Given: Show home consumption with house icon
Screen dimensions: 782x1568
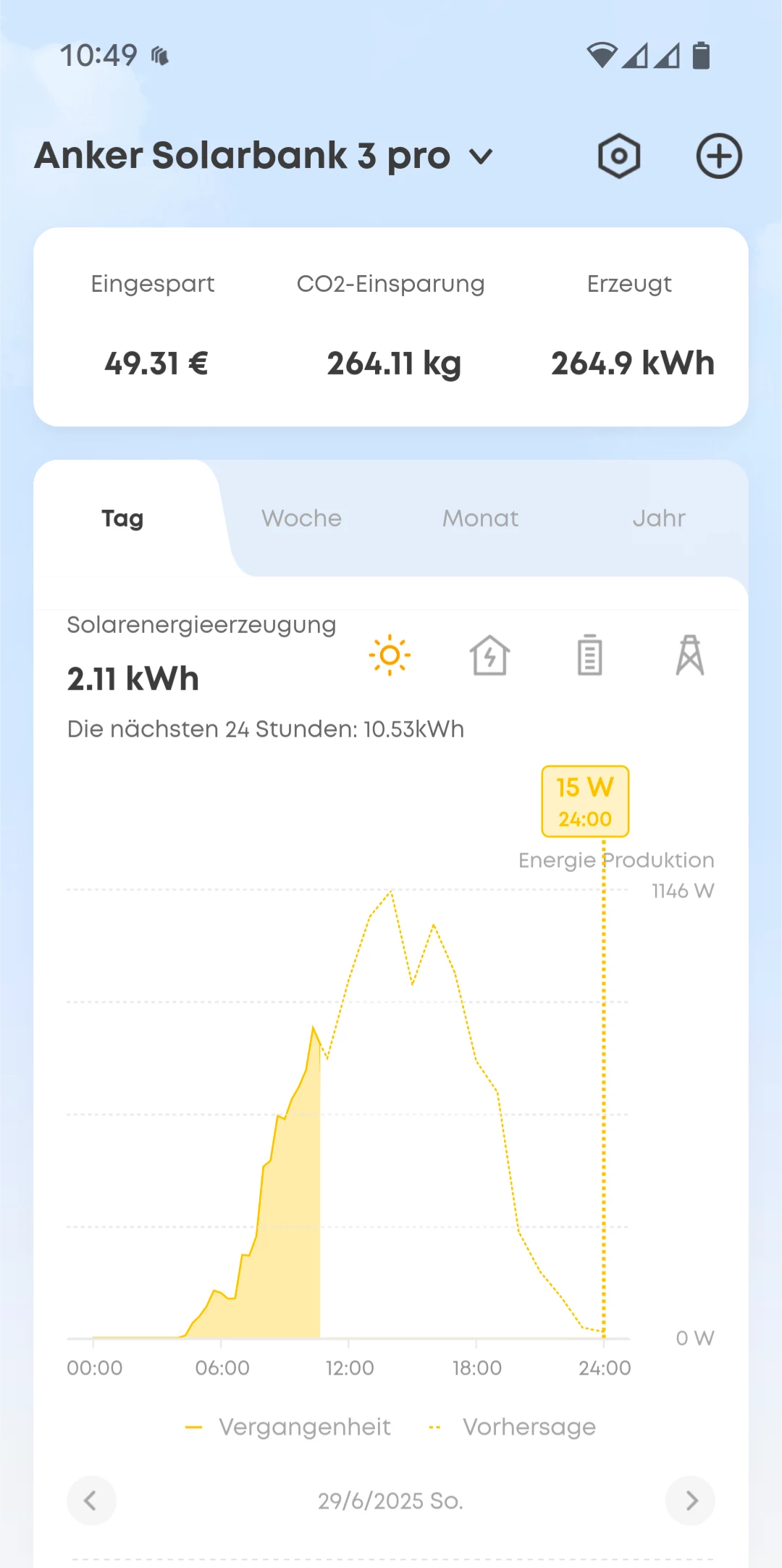Looking at the screenshot, I should [490, 655].
